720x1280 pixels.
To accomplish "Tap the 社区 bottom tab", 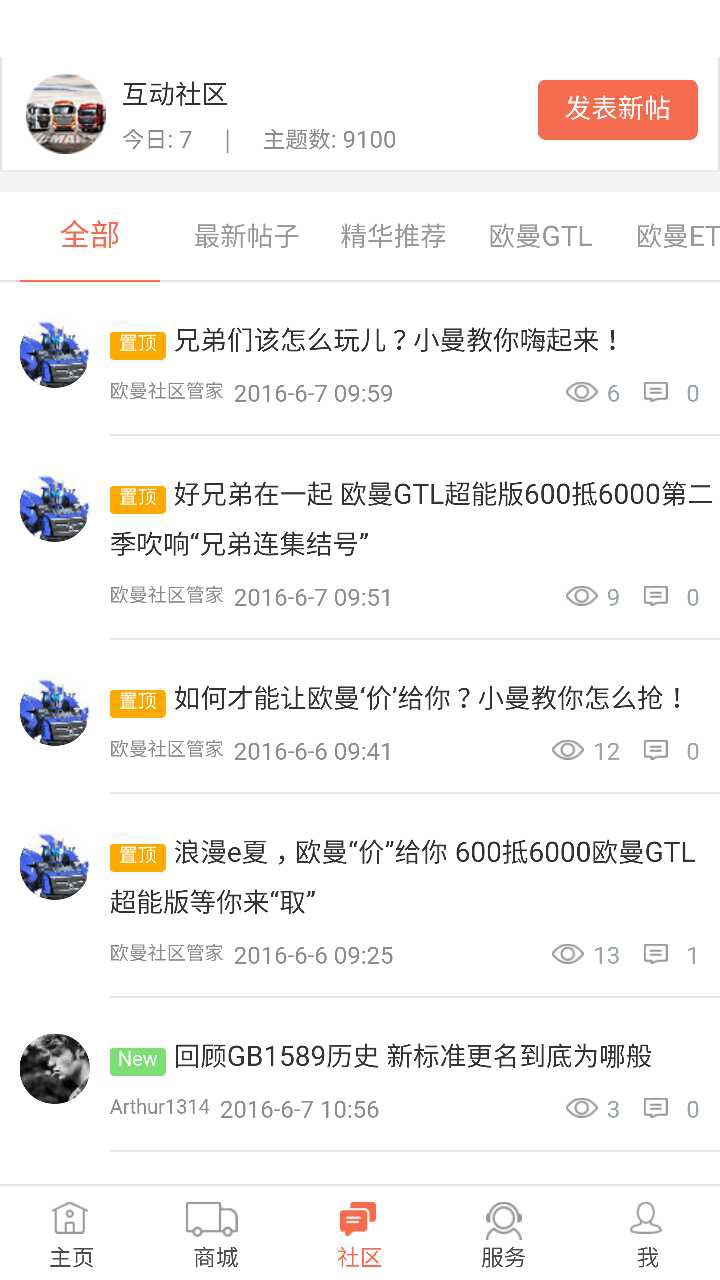I will tap(359, 1234).
